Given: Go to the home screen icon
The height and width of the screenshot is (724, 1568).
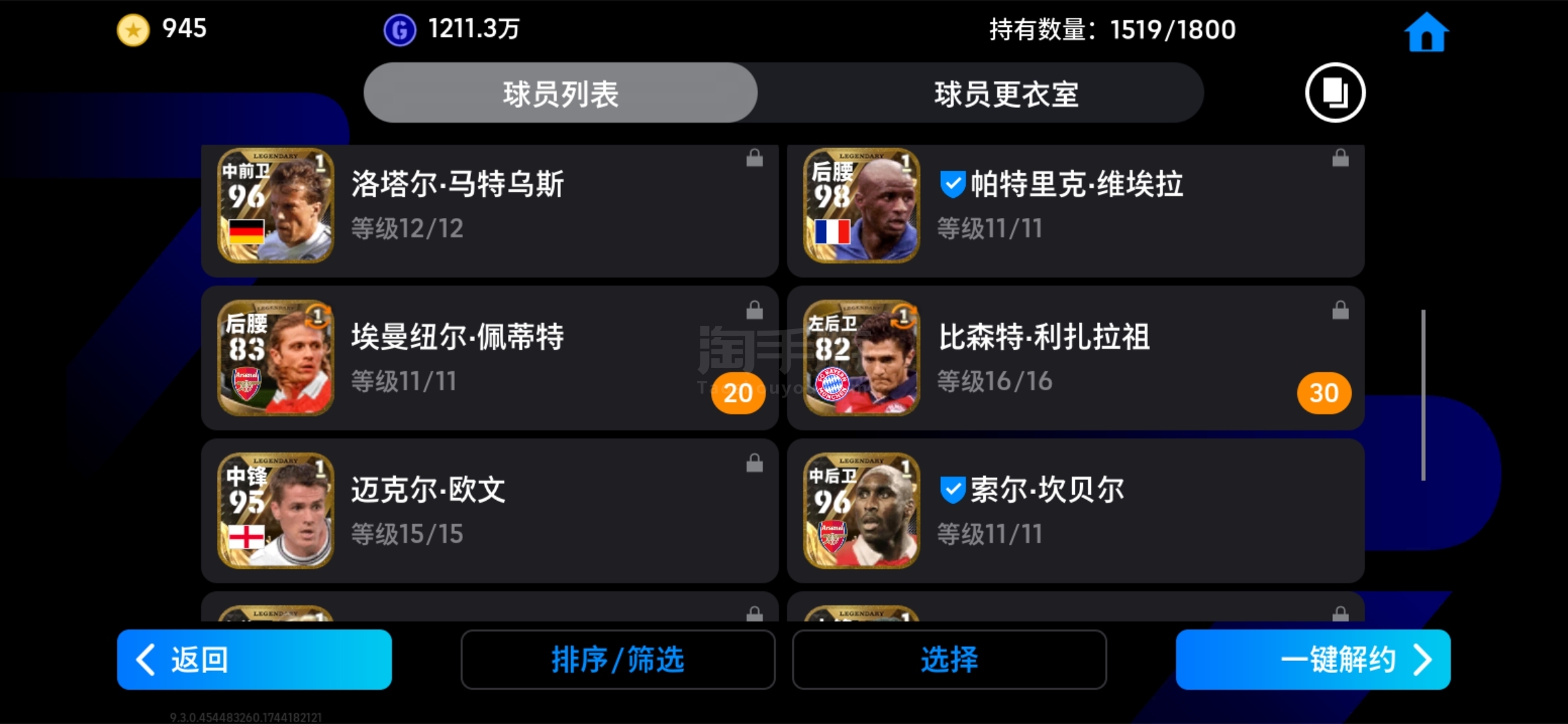Looking at the screenshot, I should coord(1426,32).
